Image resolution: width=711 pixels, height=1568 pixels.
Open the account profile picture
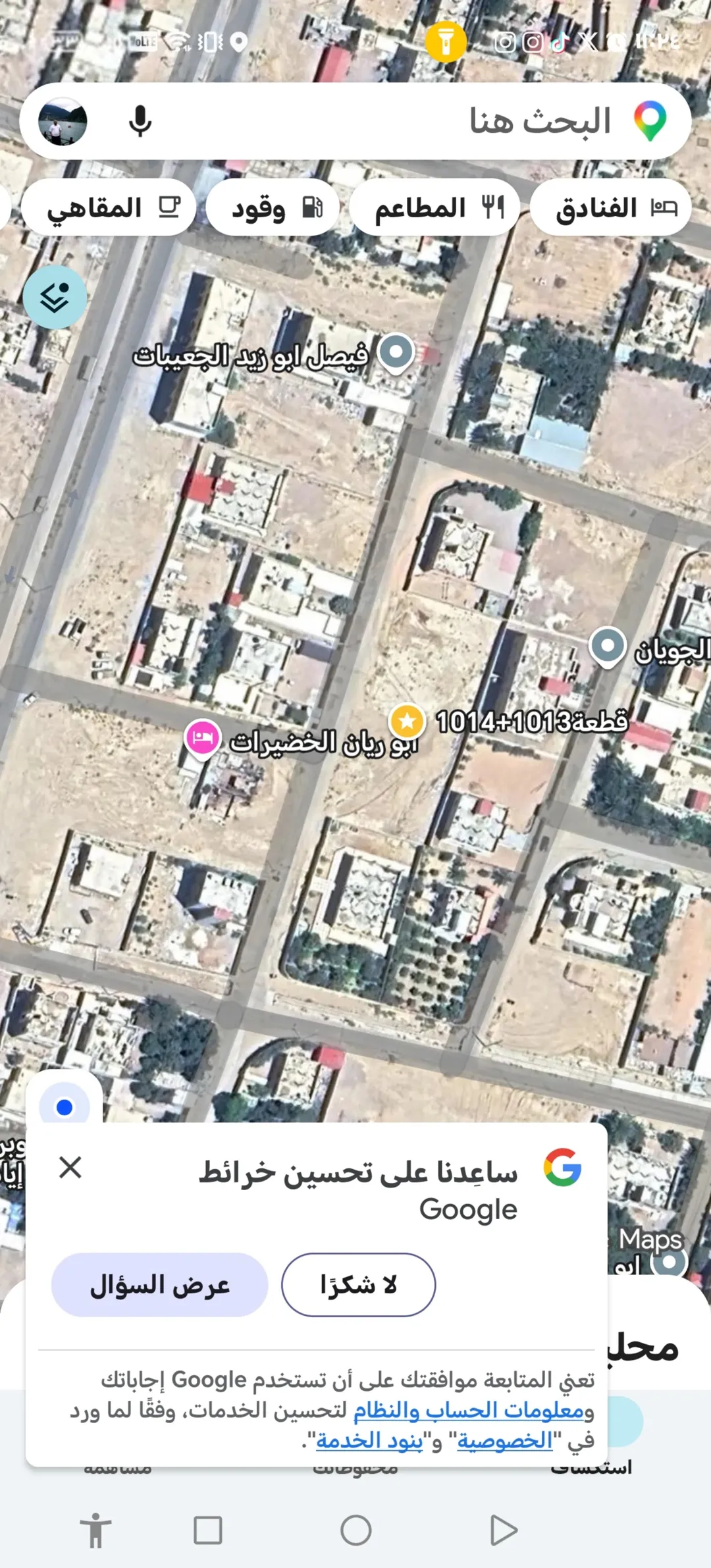63,122
